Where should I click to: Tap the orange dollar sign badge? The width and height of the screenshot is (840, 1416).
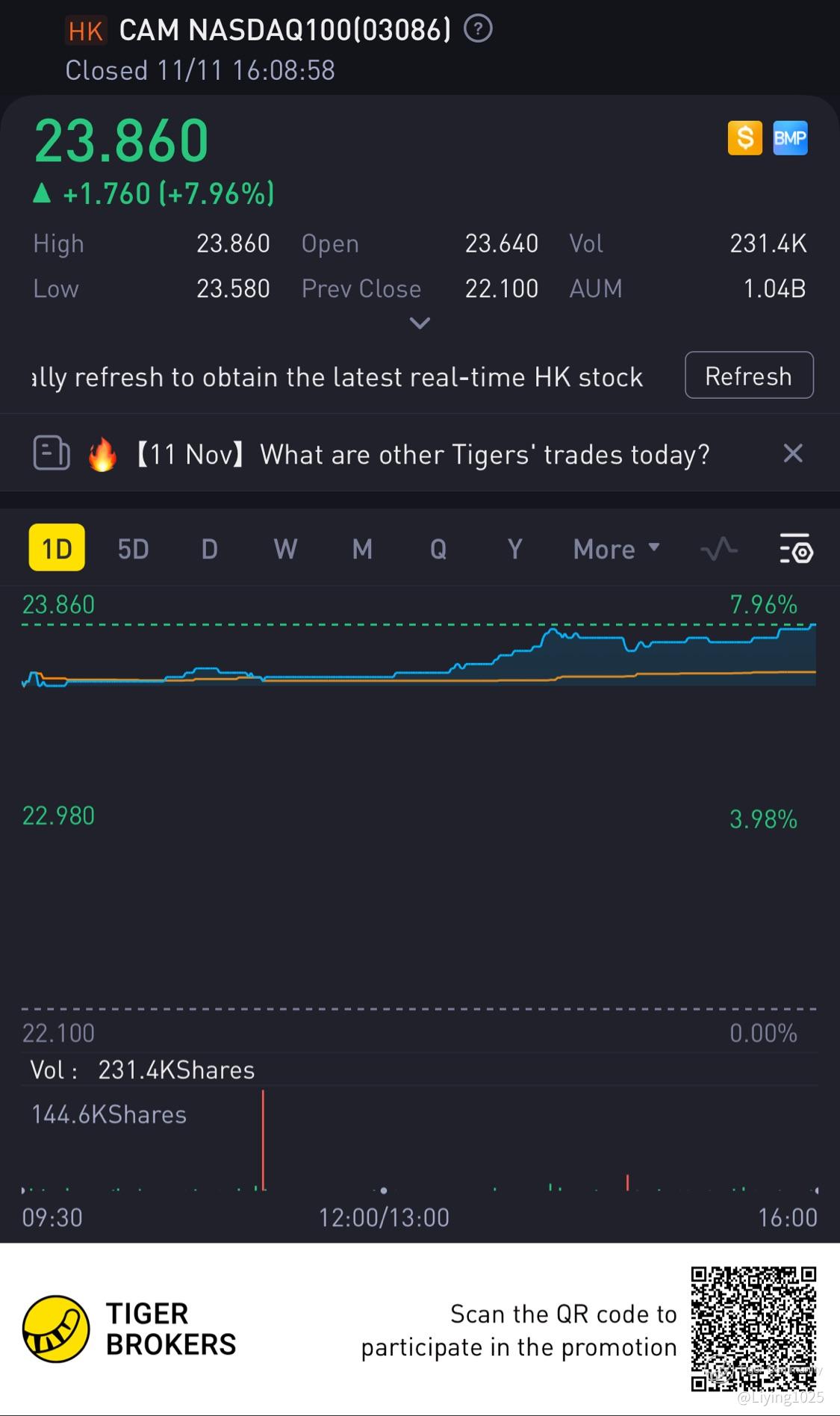click(x=744, y=138)
